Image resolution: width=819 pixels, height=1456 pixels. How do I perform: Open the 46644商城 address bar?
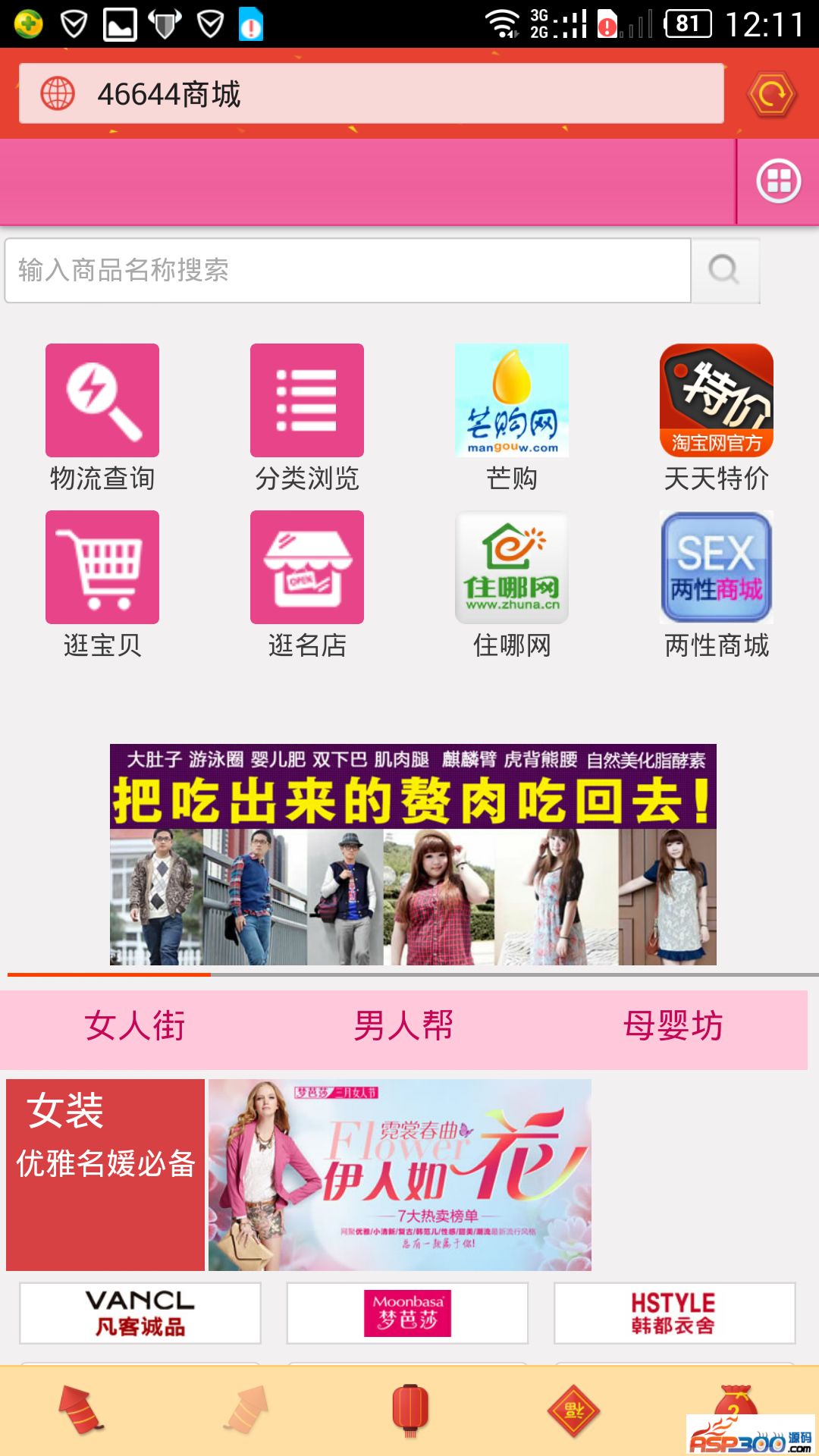[372, 94]
